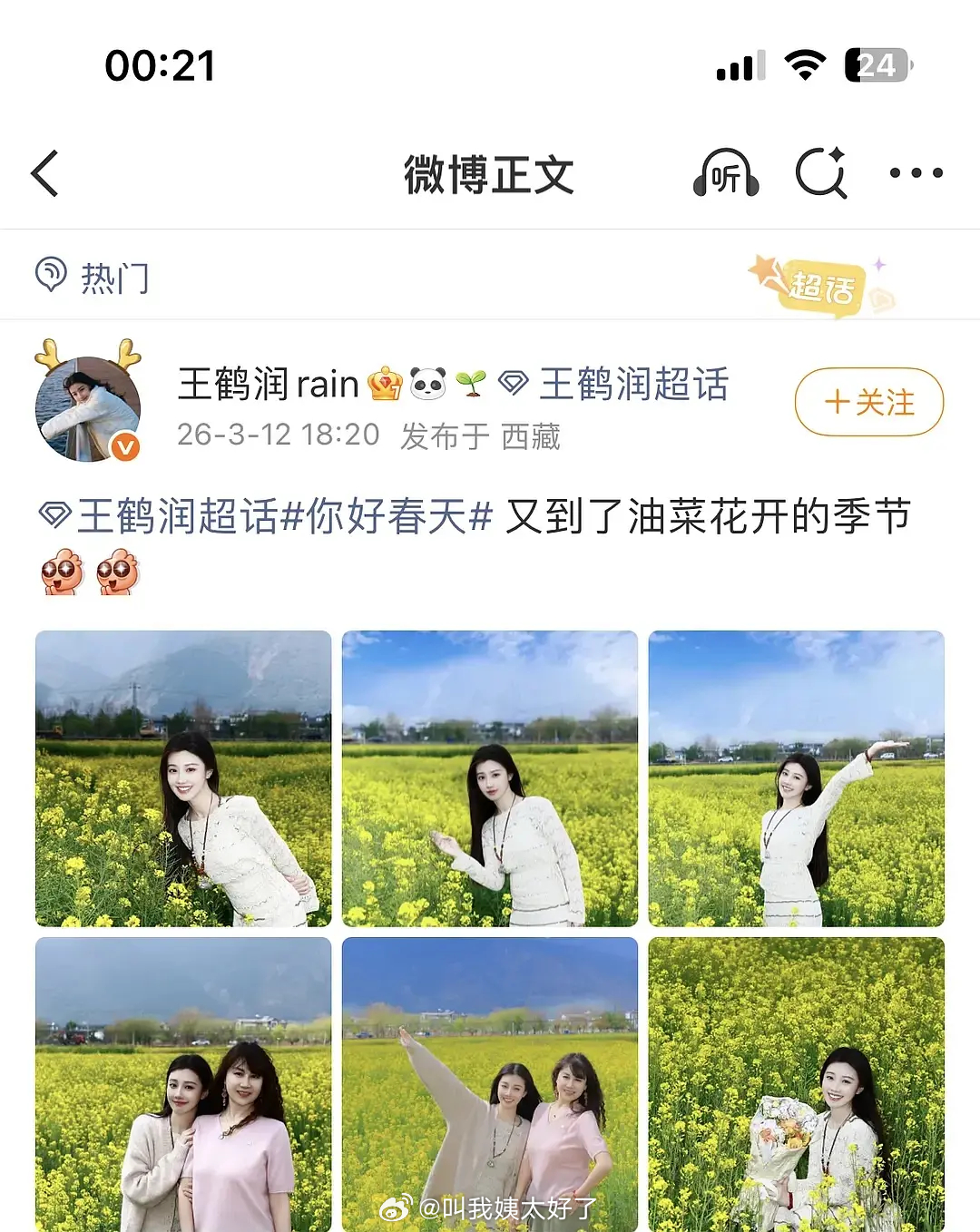Tap the refresh icon in the top bar

click(x=819, y=172)
